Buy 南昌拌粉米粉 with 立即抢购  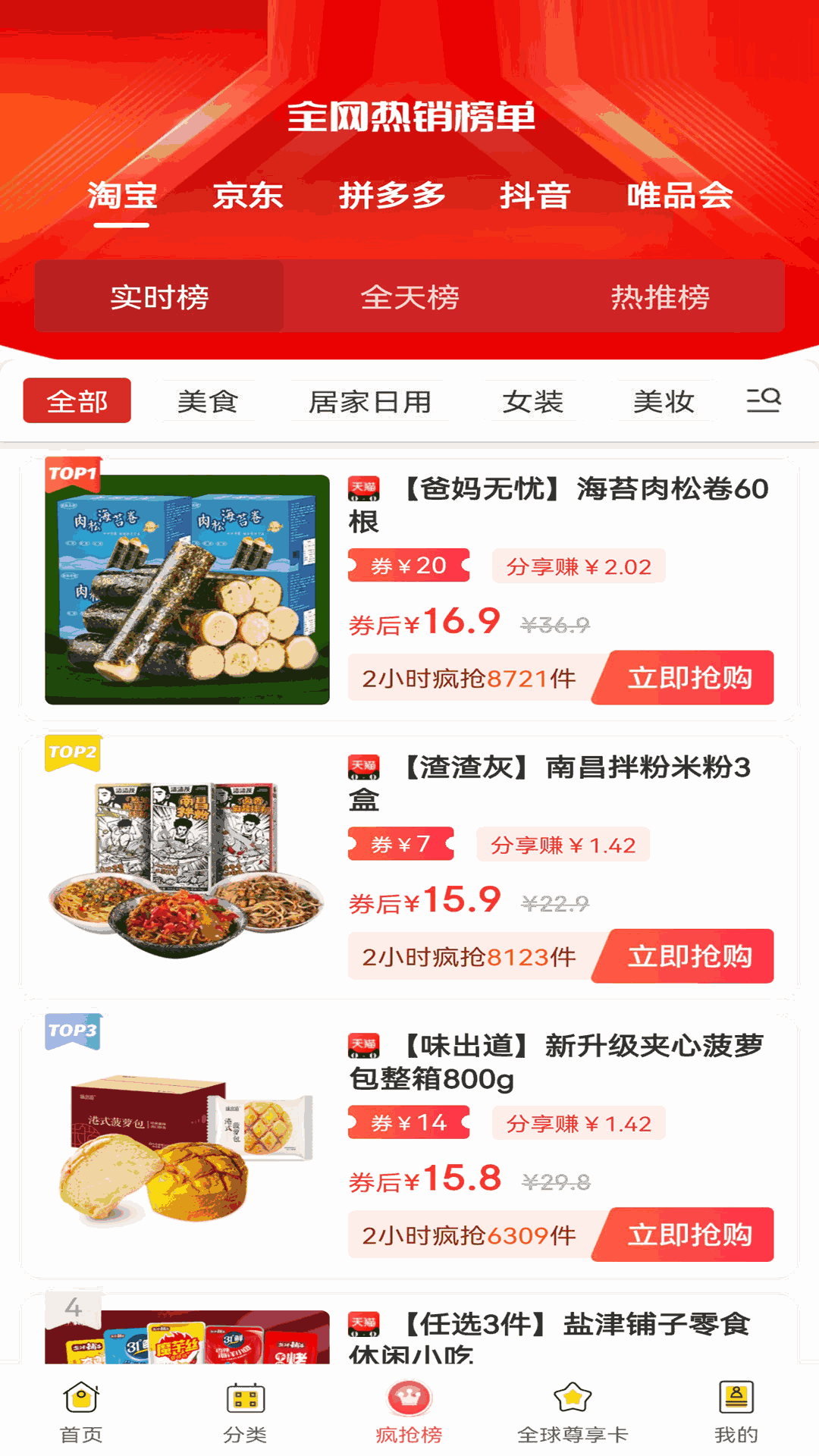[x=689, y=956]
